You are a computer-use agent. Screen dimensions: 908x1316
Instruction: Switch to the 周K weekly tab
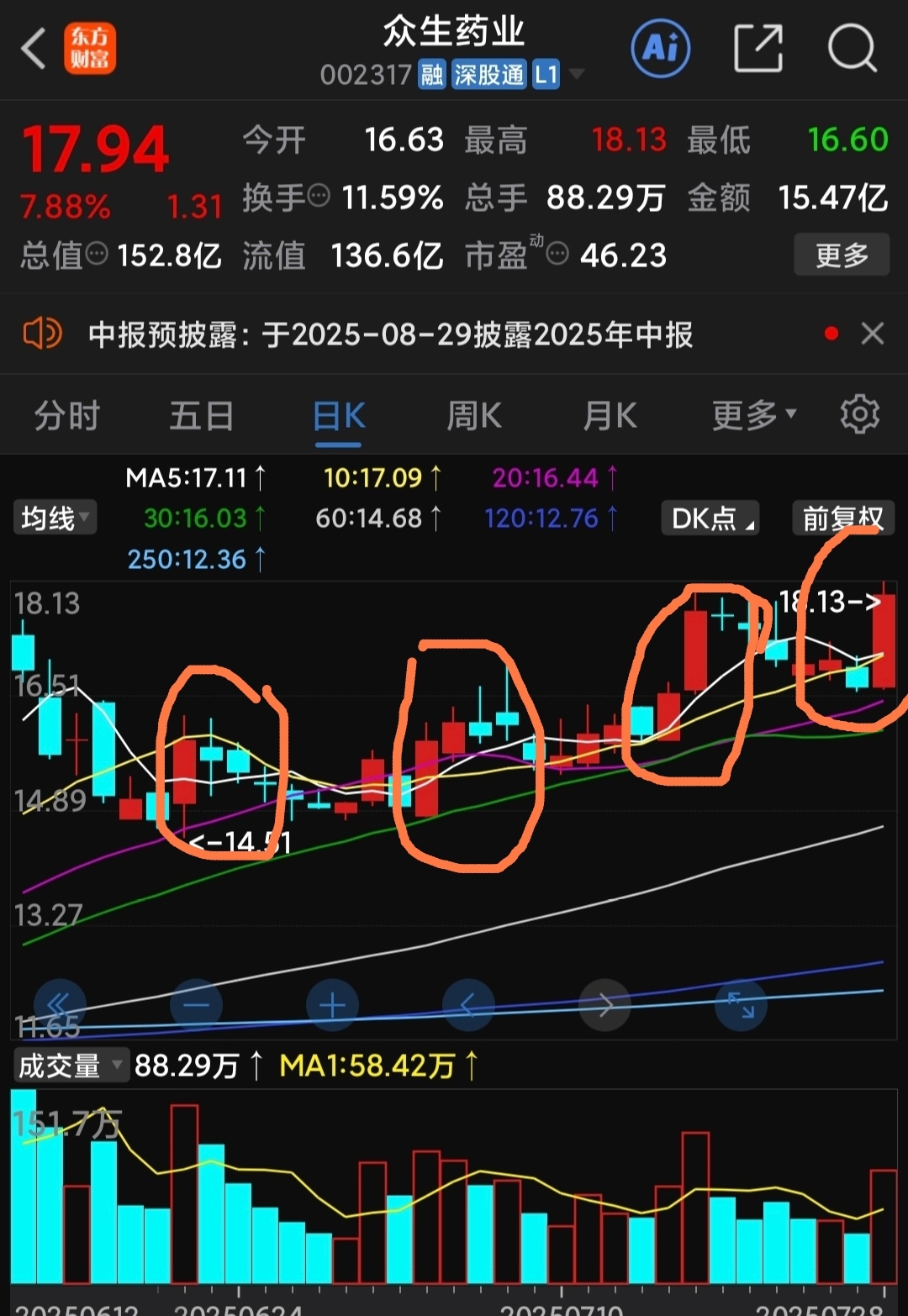473,414
